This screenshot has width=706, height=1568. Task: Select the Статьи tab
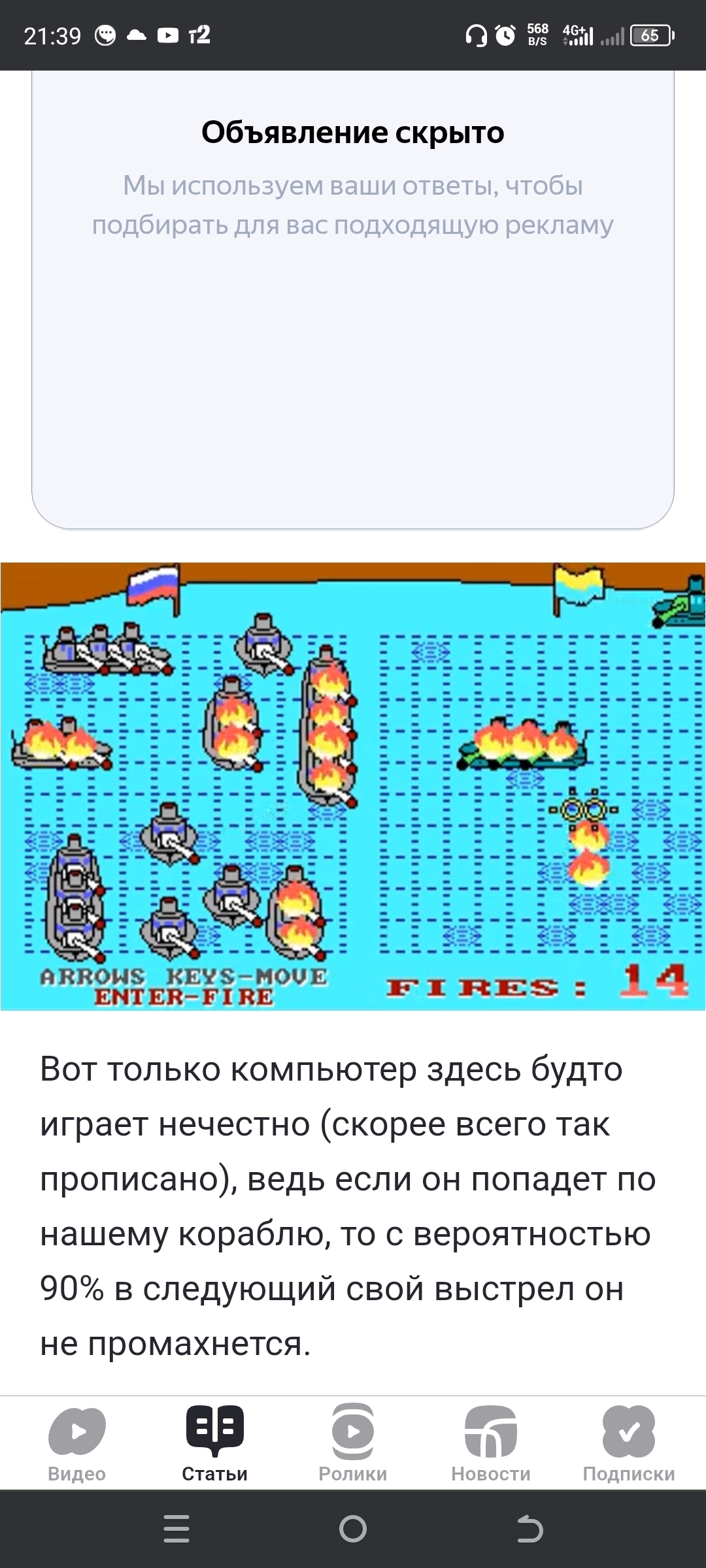coord(215,1443)
